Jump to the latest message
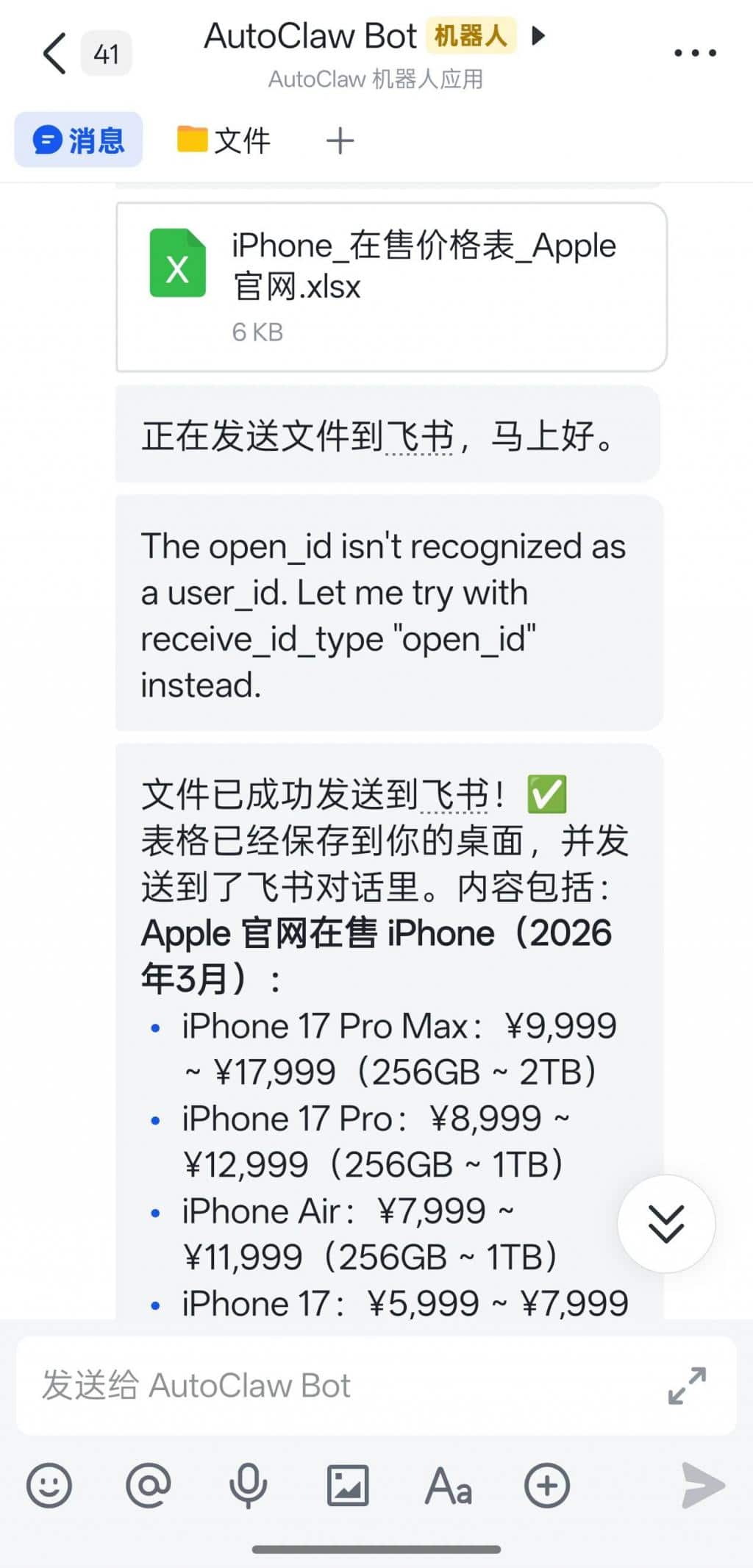This screenshot has width=753, height=1568. 666,1224
